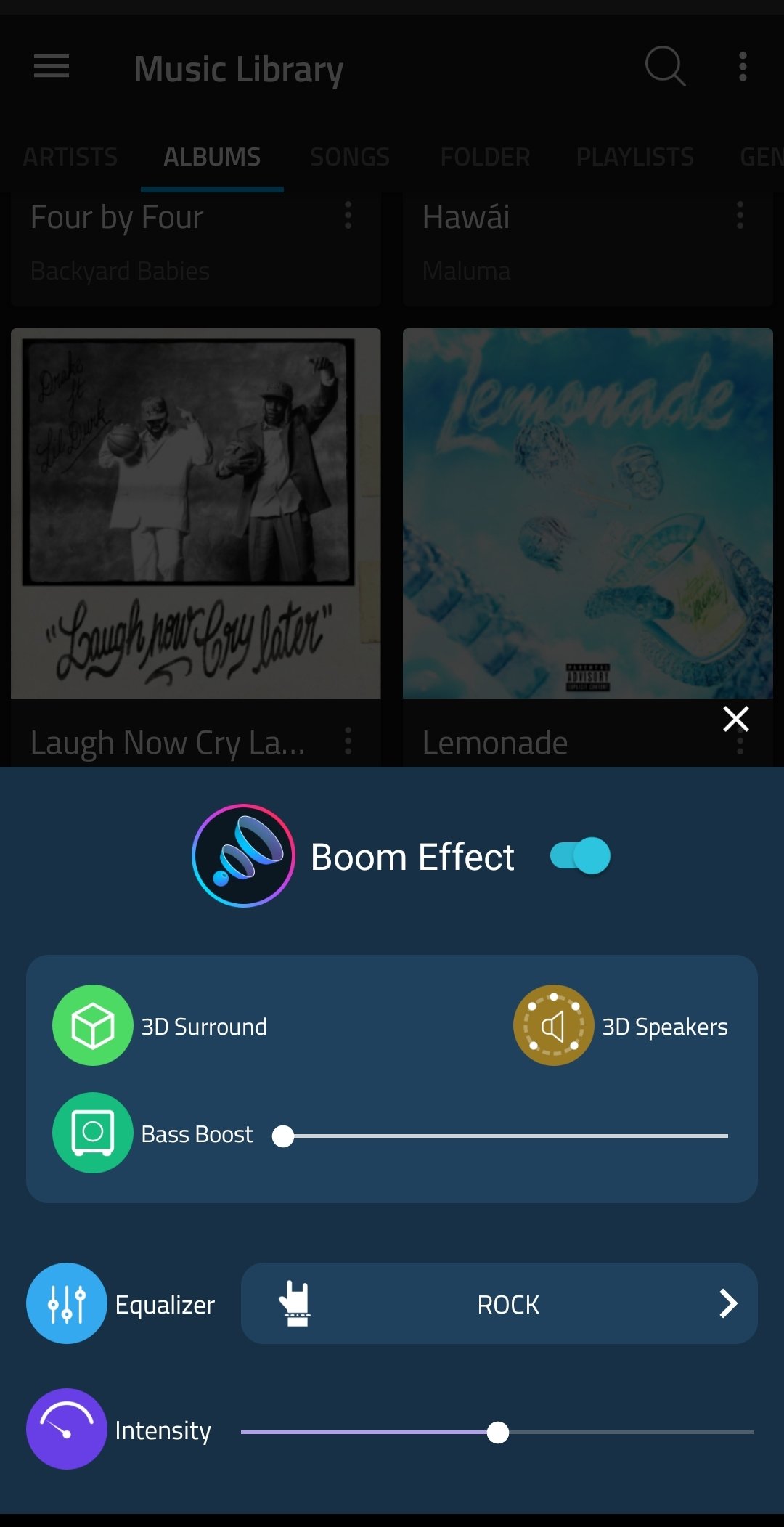Turn off the Boom Effect switch
784x1527 pixels.
[580, 856]
